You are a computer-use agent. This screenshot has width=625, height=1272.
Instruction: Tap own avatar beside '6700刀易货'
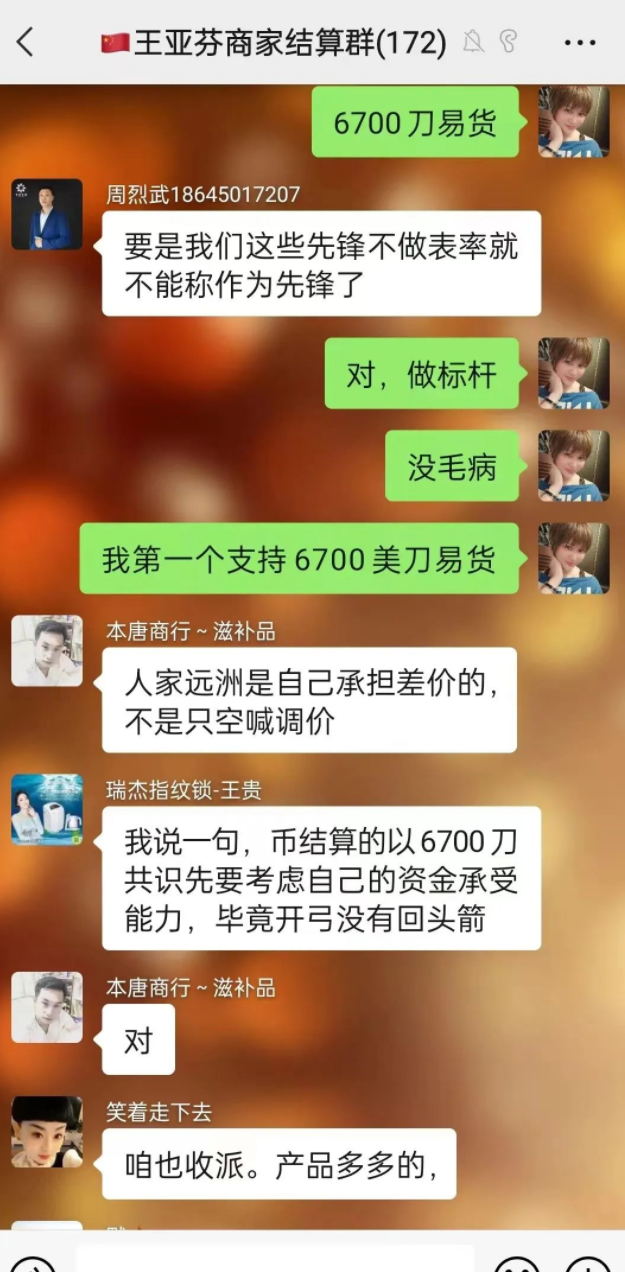click(573, 121)
